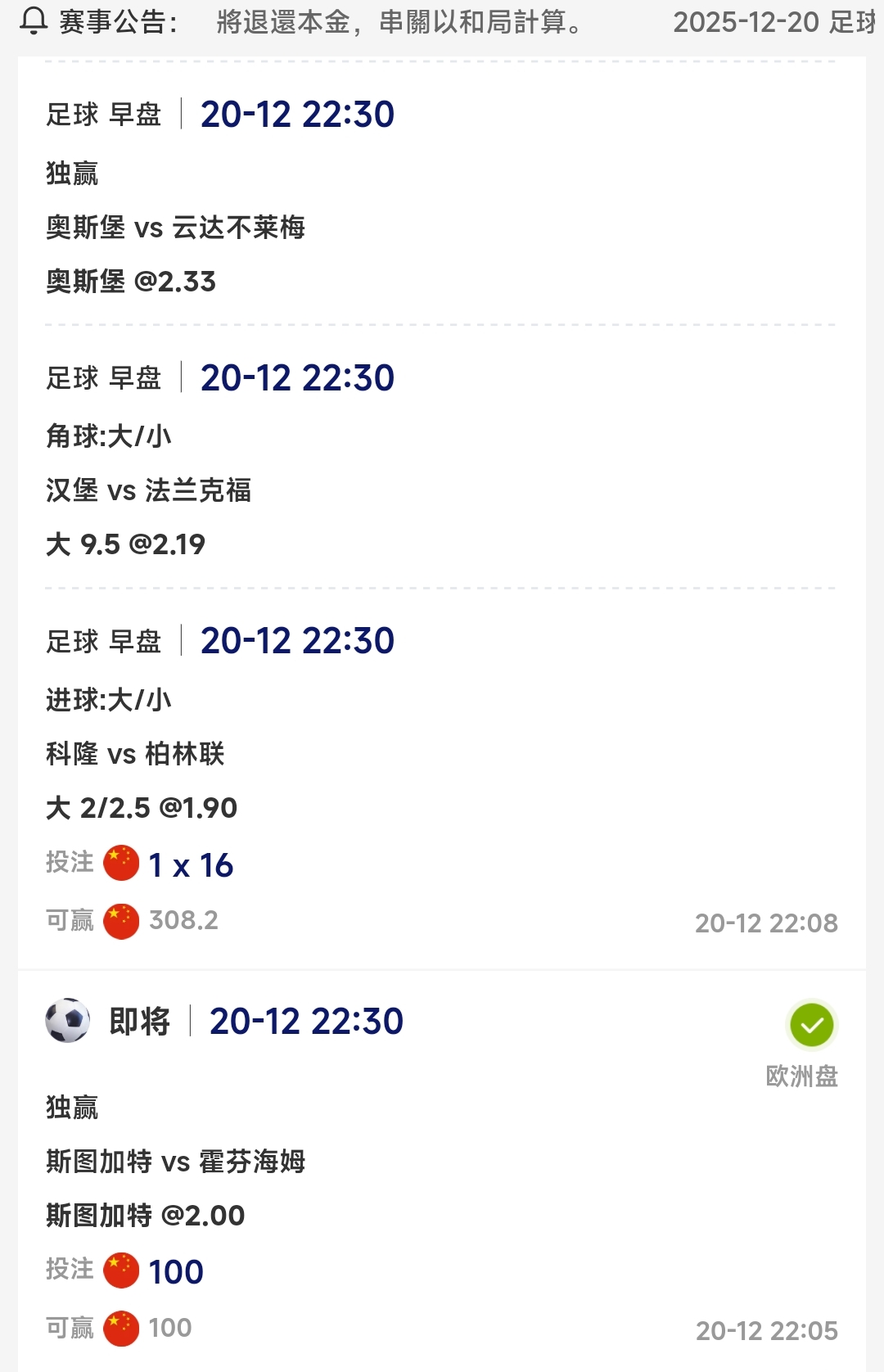
Task: Click the green checkmark above 欧洲盘
Action: point(812,1022)
